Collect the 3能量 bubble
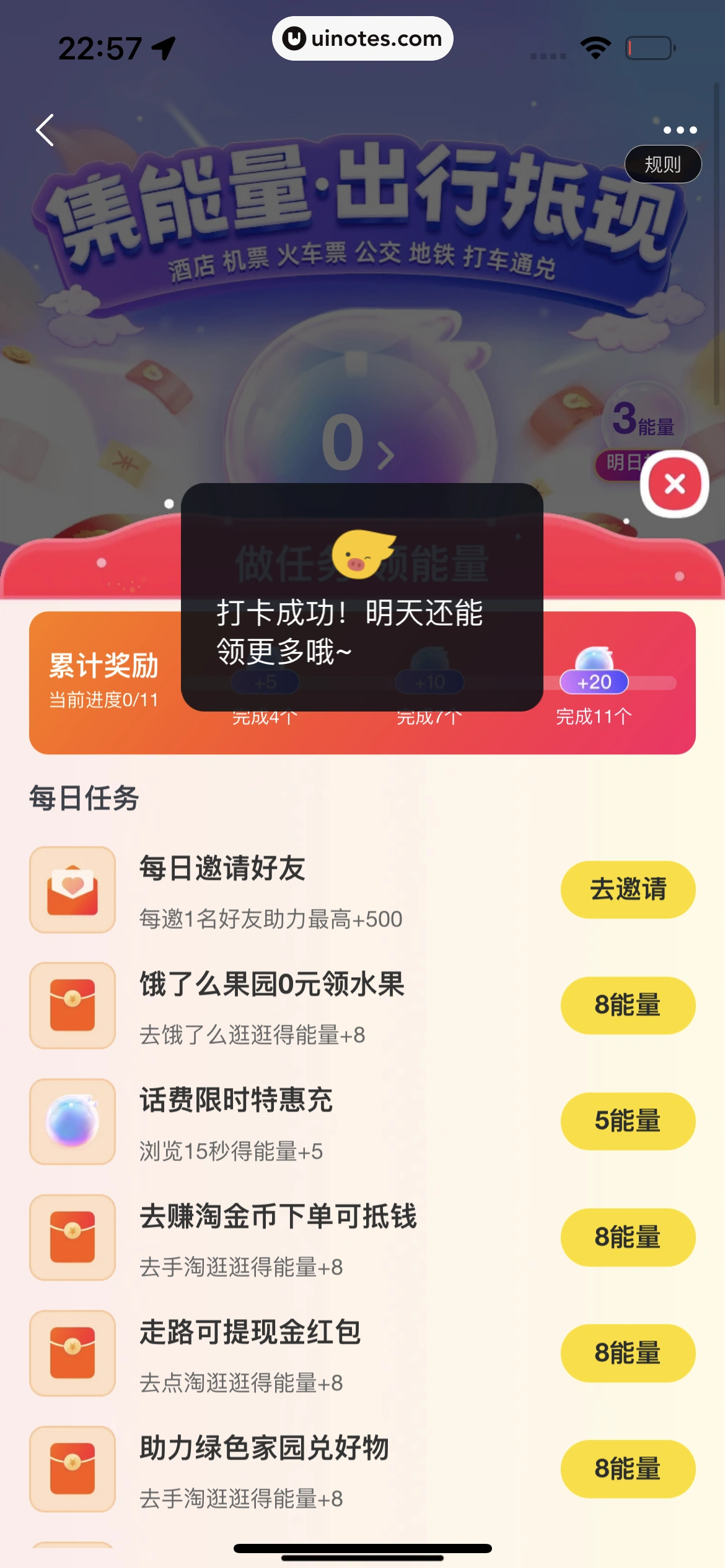 (642, 419)
